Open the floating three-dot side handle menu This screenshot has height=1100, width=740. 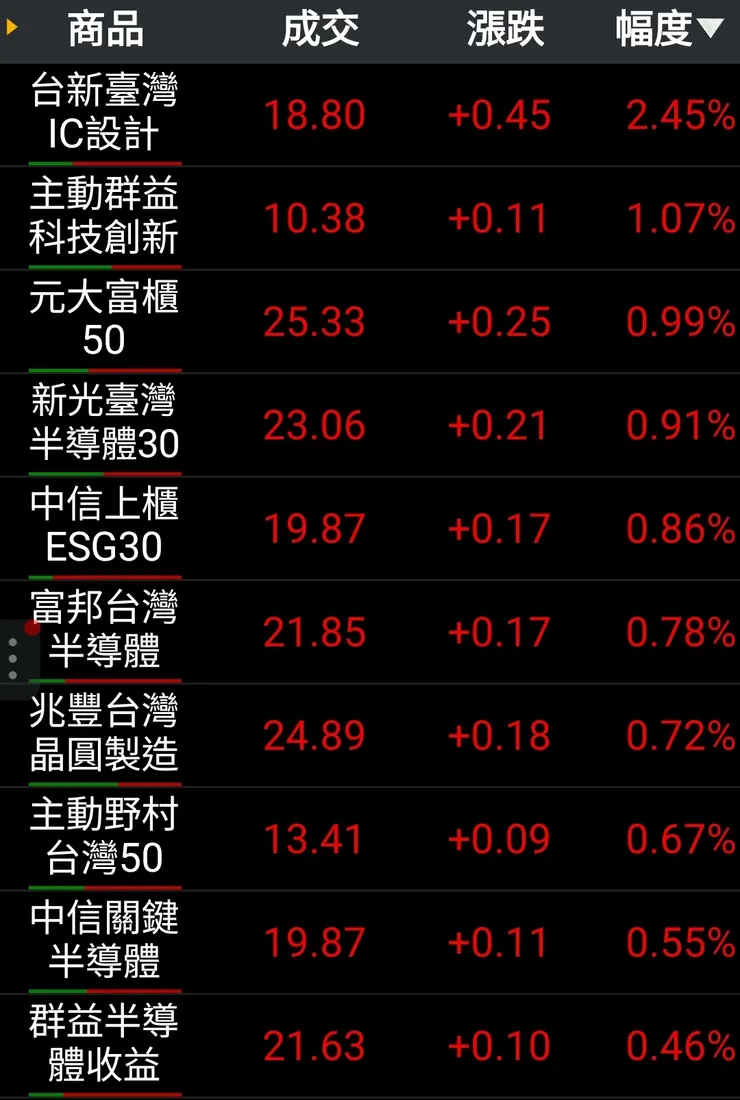click(x=14, y=655)
